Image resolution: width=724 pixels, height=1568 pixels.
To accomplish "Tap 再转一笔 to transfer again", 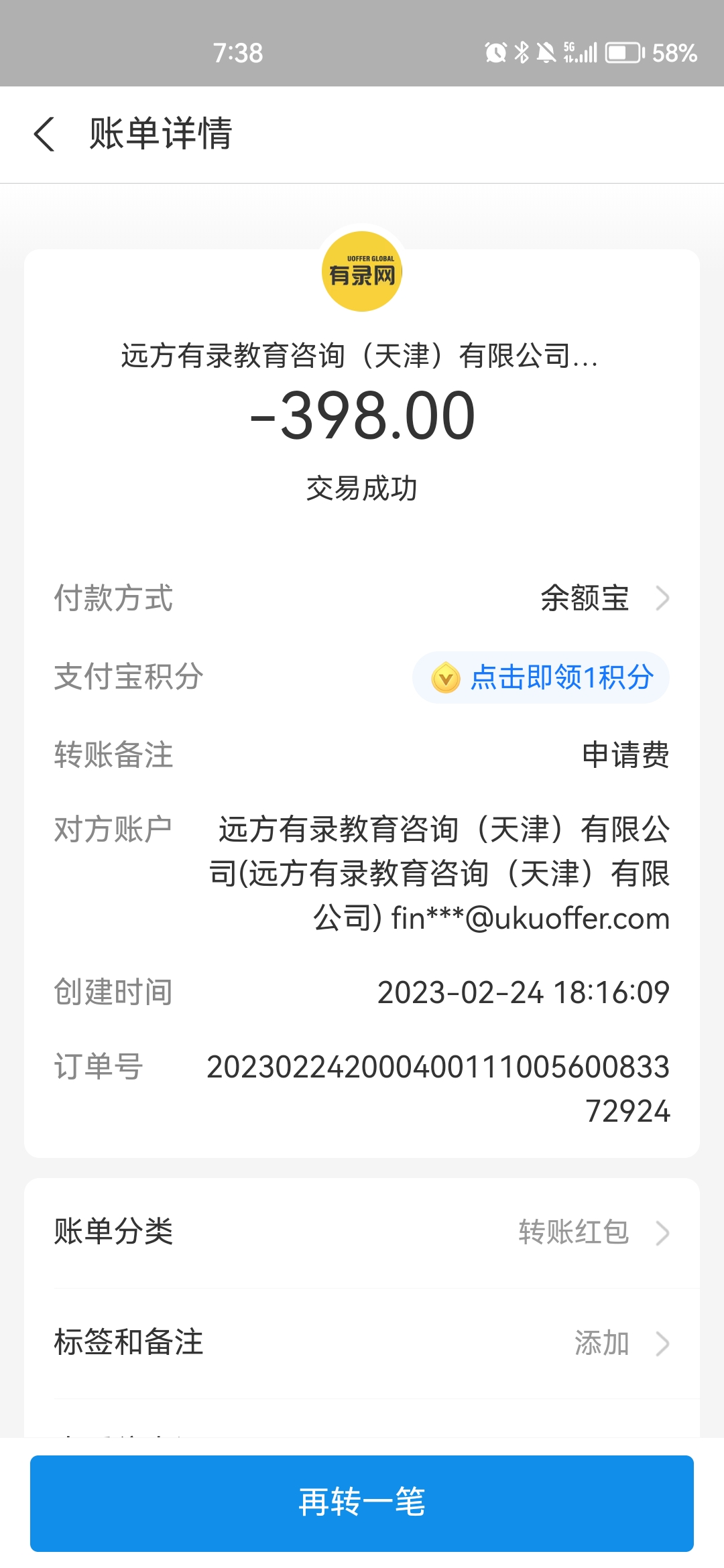I will click(362, 1502).
